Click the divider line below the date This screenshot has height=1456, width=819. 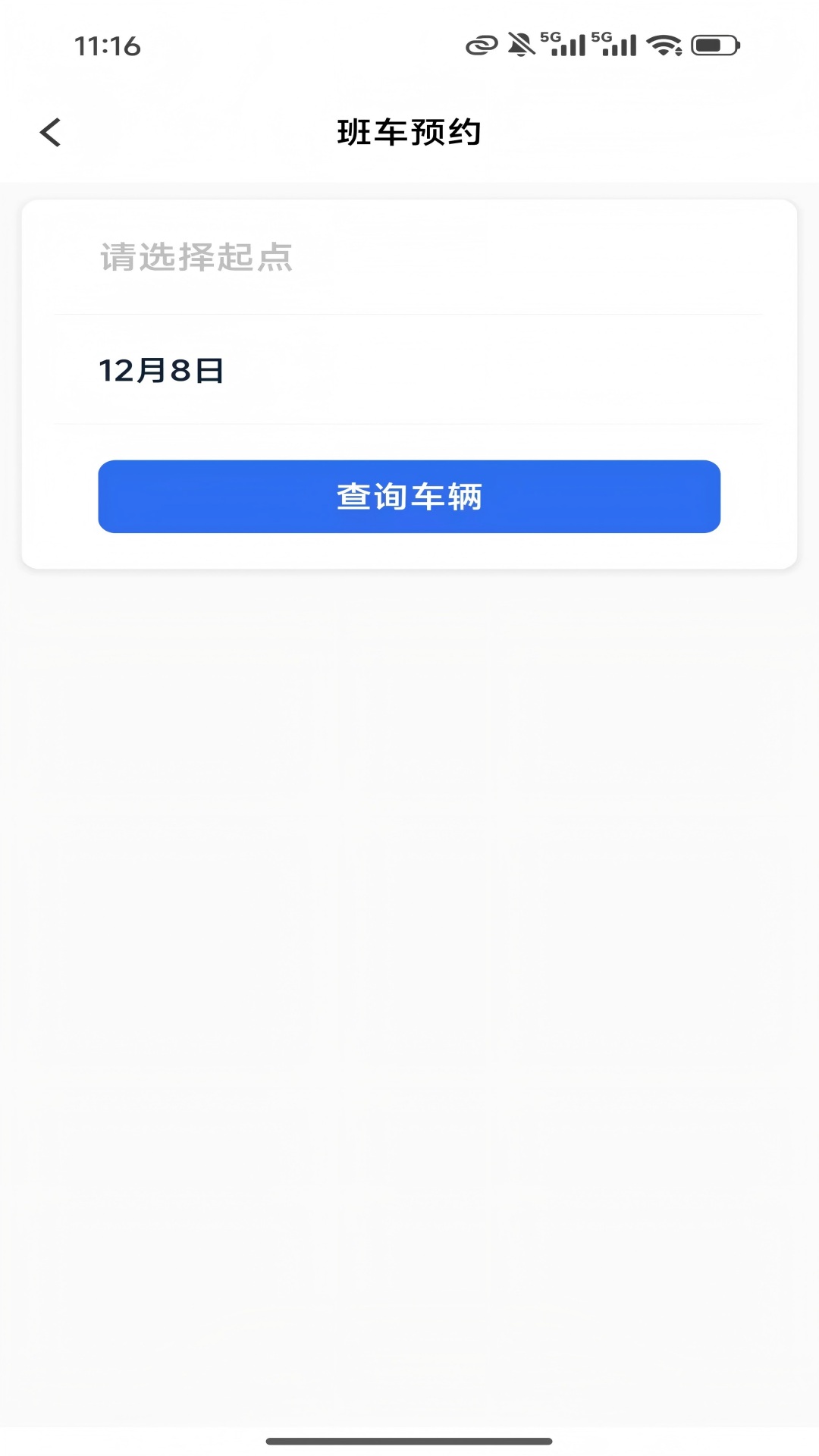(409, 423)
